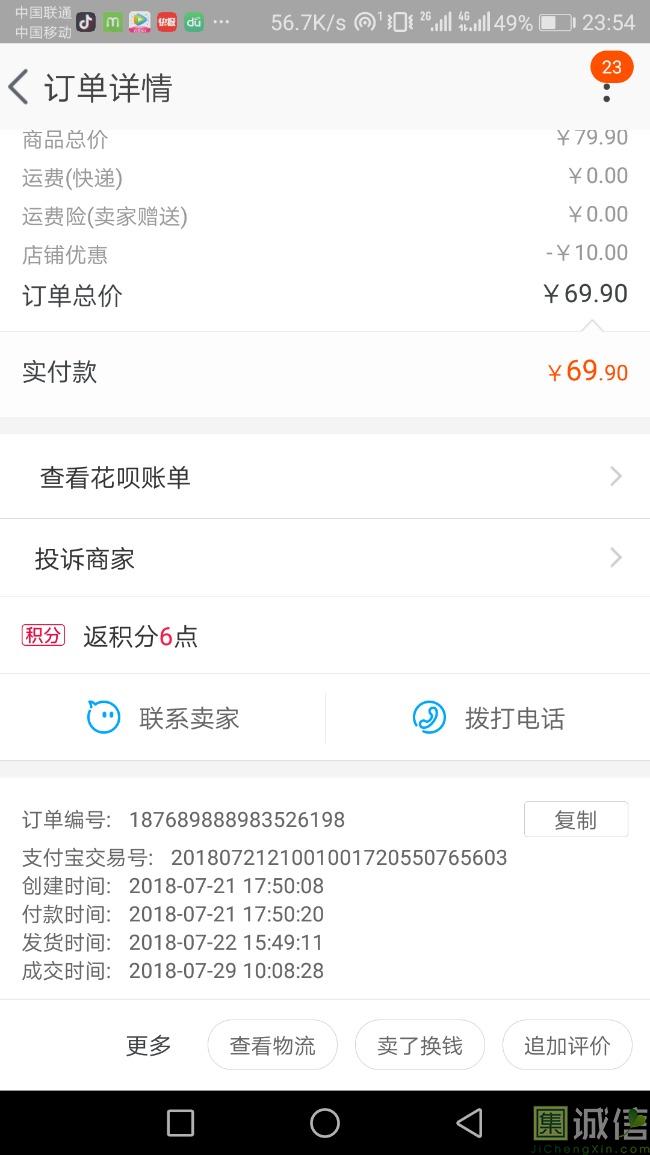Image resolution: width=650 pixels, height=1155 pixels.
Task: Go to the phone's home screen
Action: coord(325,1123)
